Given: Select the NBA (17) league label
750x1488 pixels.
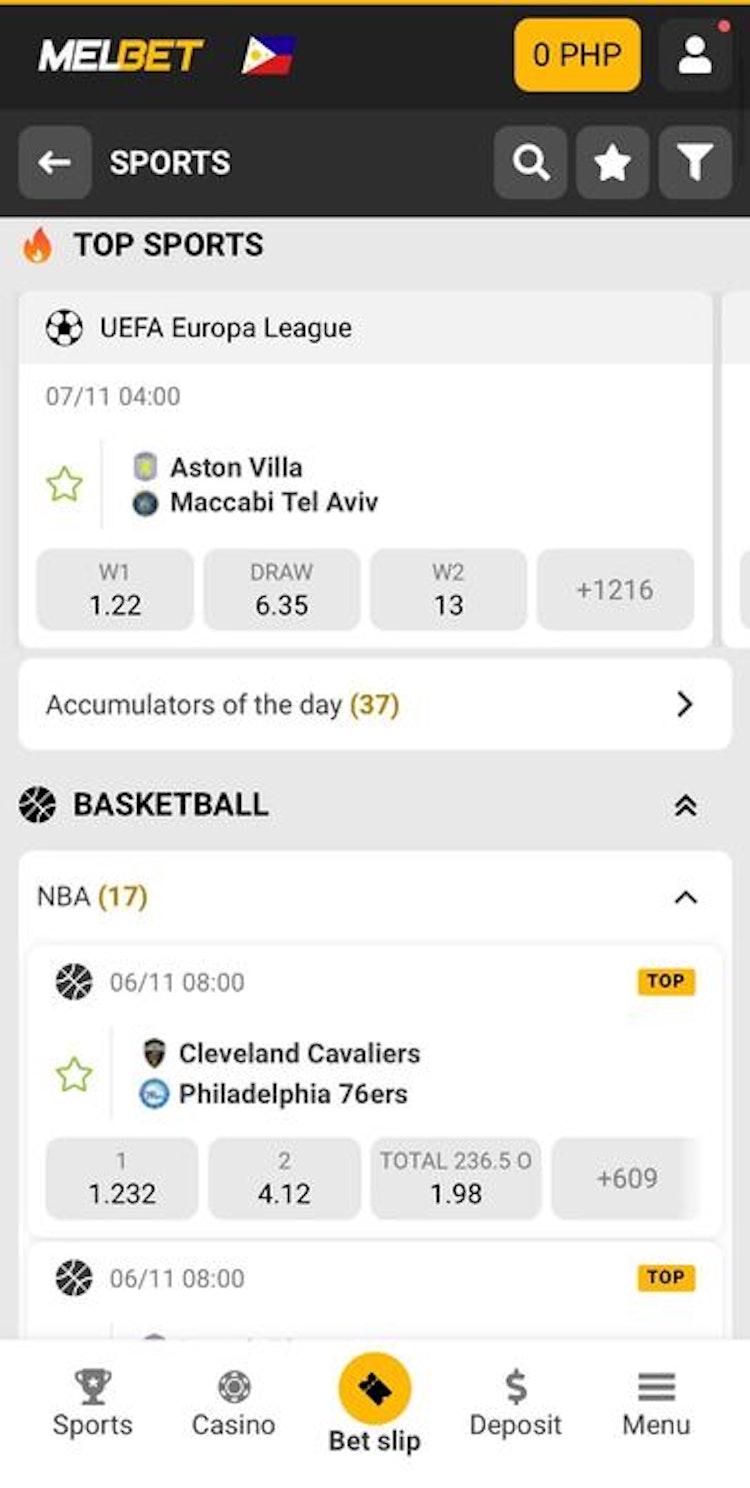Looking at the screenshot, I should [91, 897].
